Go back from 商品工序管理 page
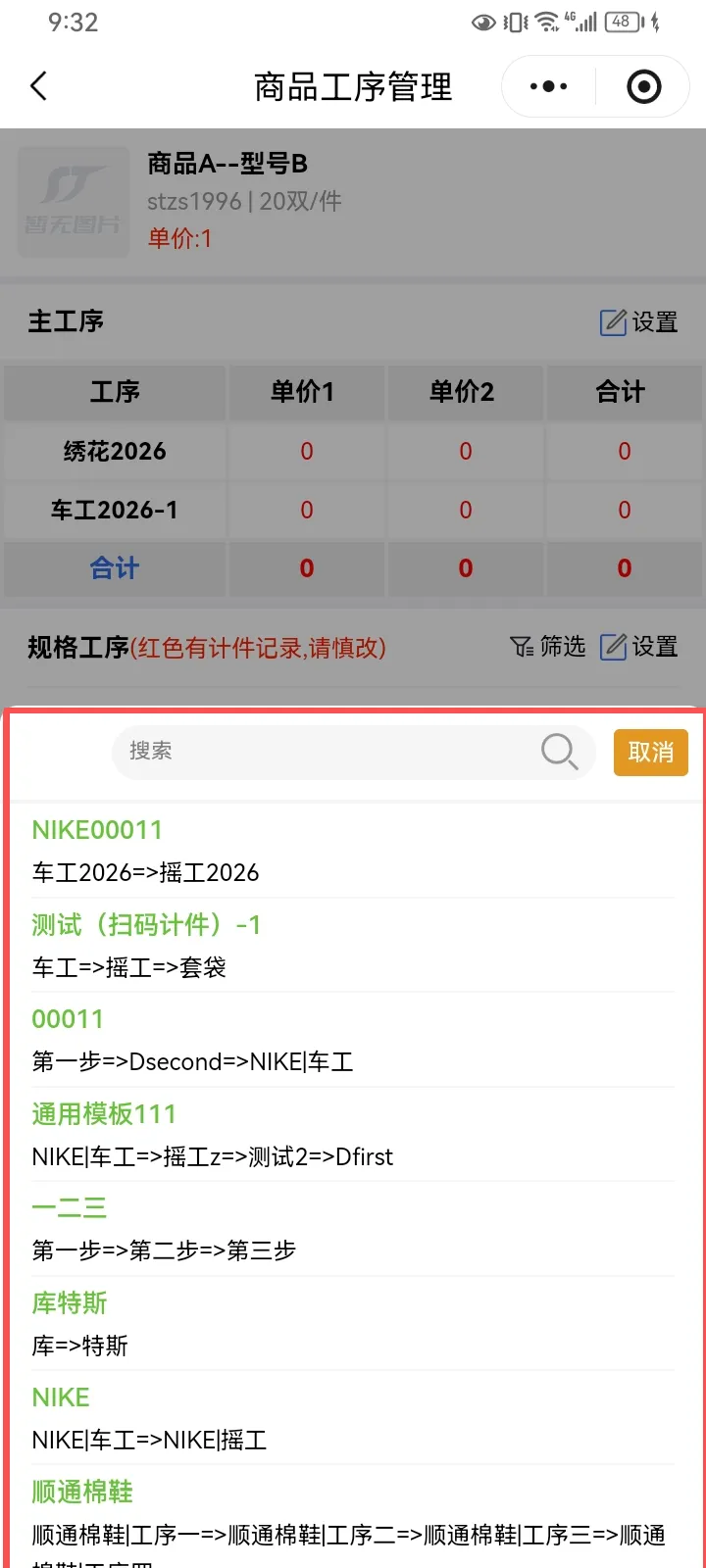This screenshot has height=1568, width=706. pos(39,86)
